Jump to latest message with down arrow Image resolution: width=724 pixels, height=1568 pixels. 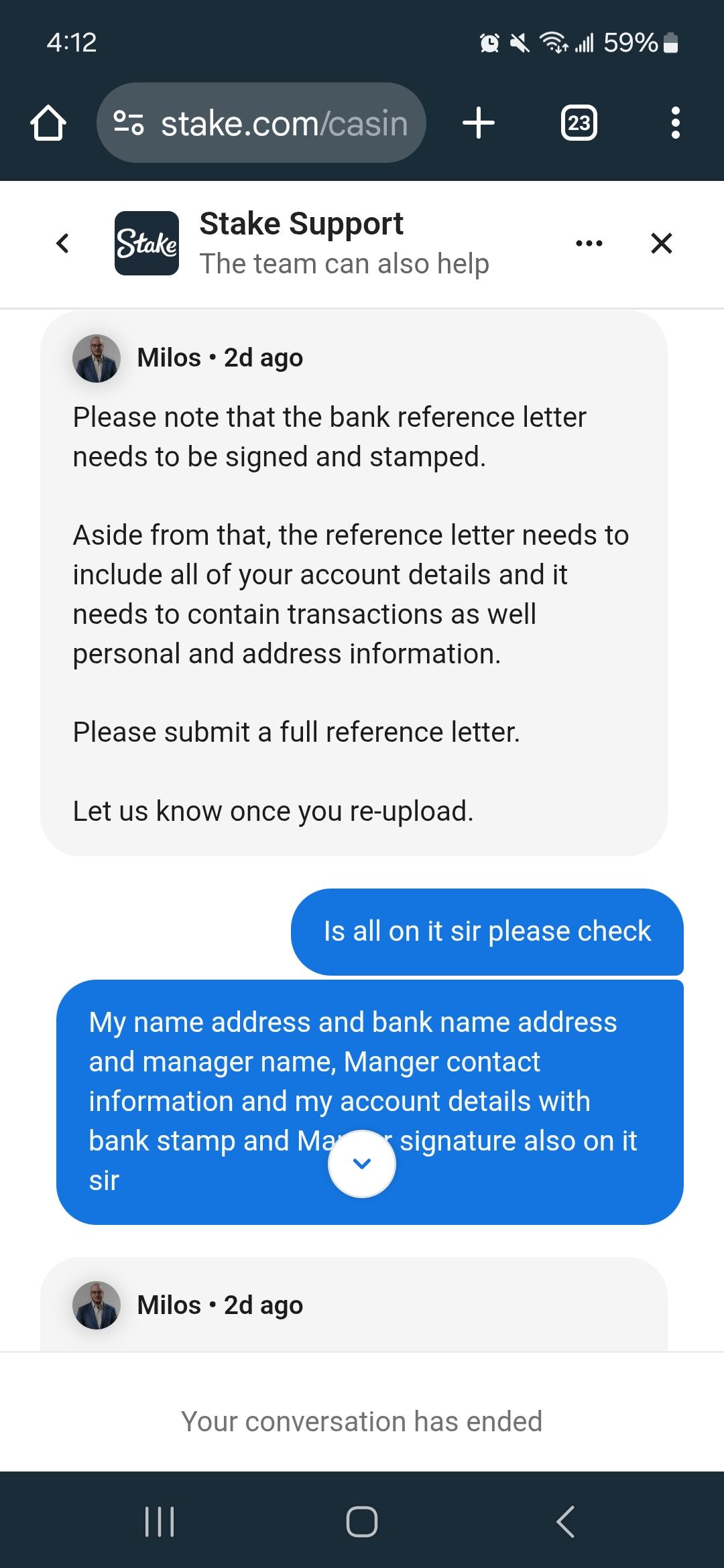(x=362, y=1164)
